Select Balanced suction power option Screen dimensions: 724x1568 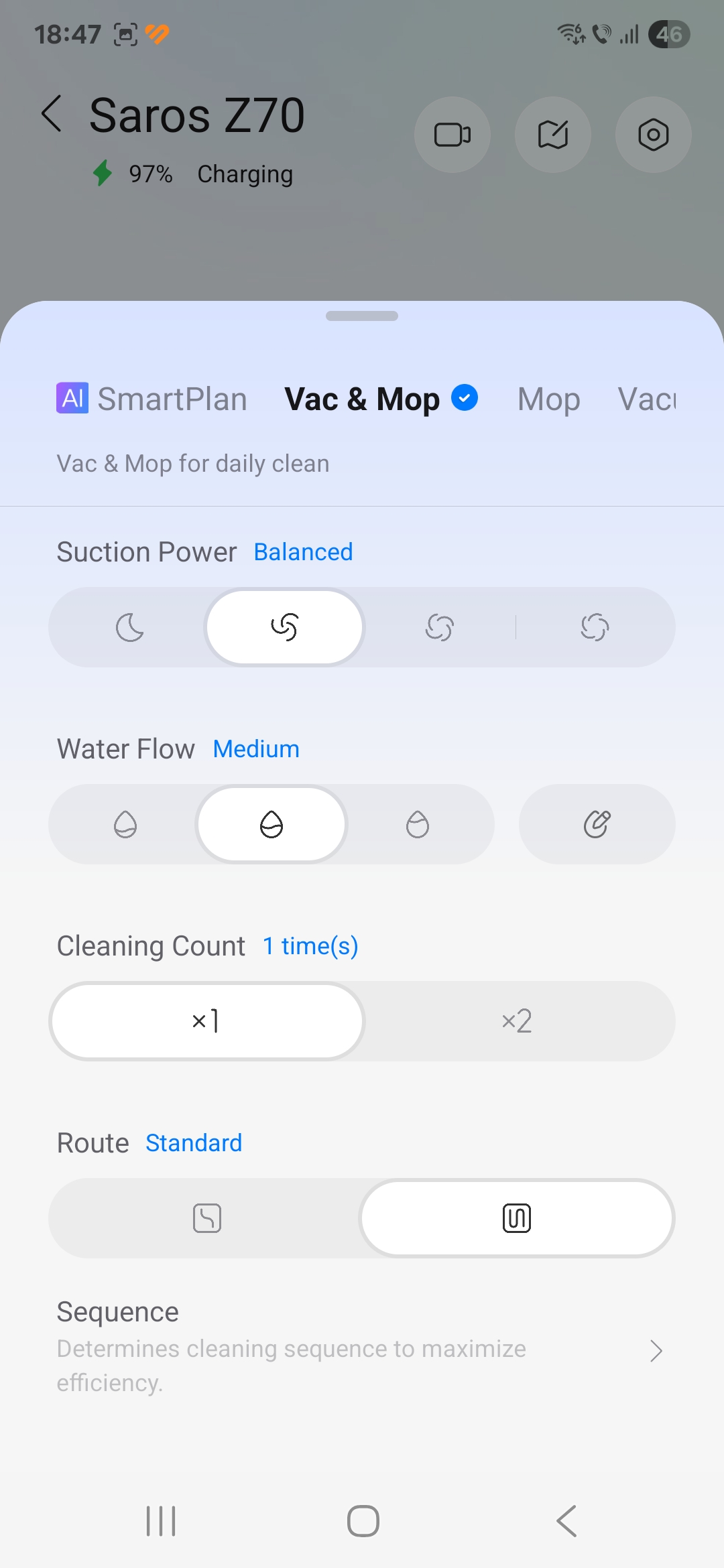click(x=285, y=627)
